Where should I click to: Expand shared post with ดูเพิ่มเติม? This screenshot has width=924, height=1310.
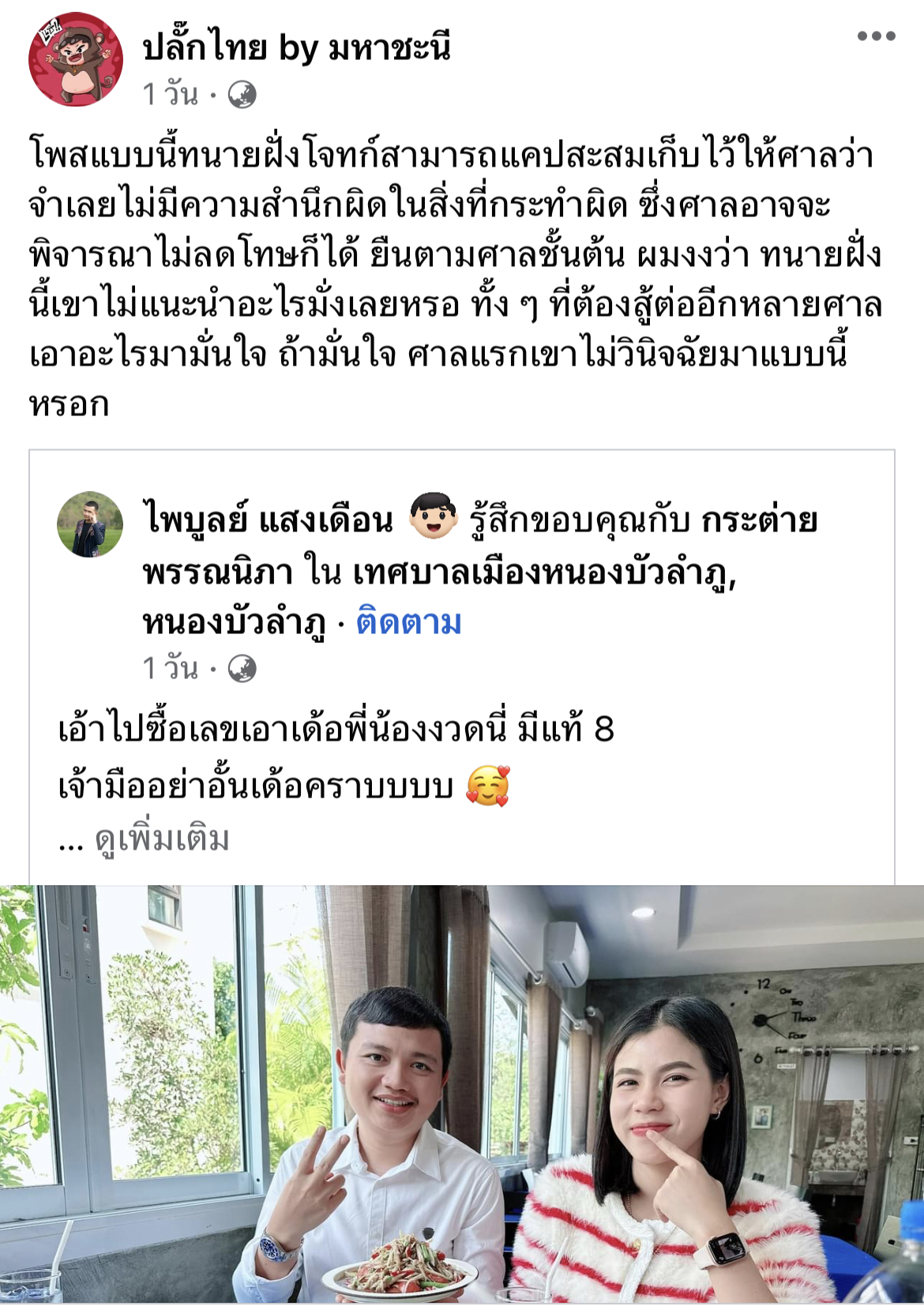[162, 839]
